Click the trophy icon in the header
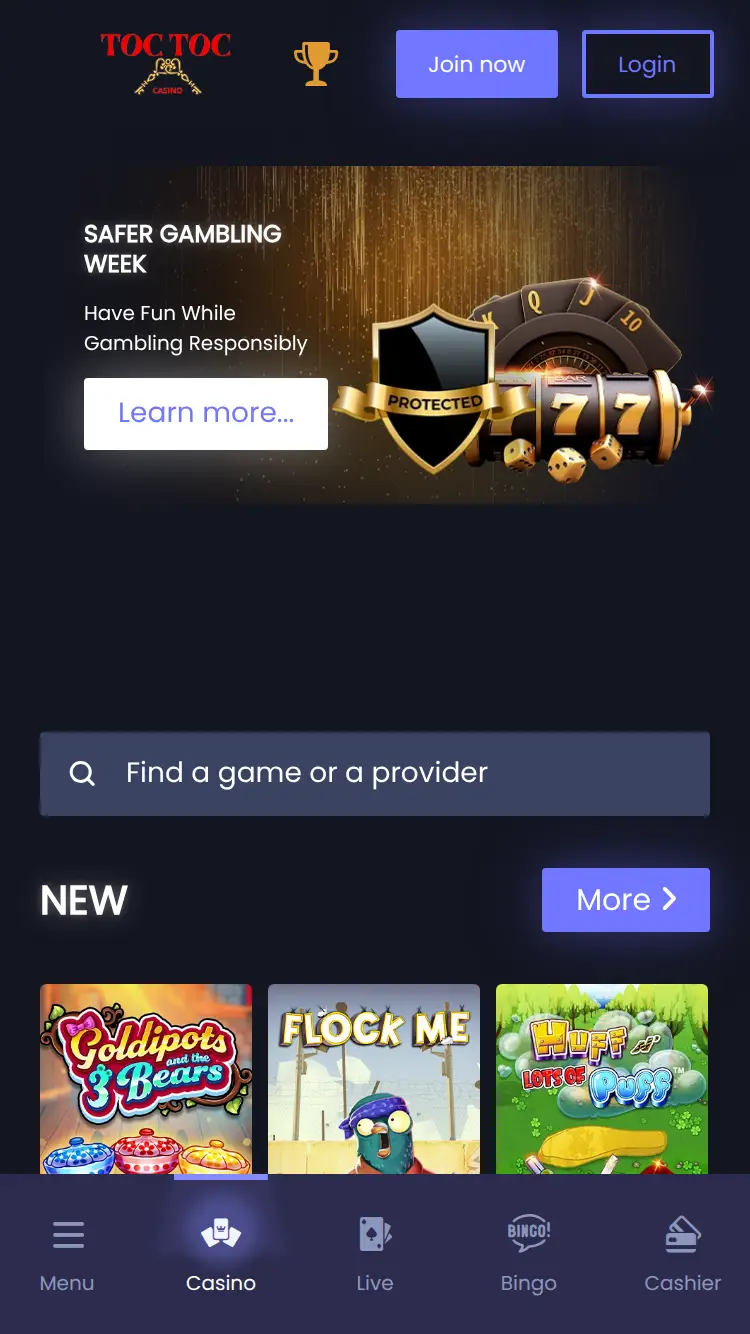The image size is (750, 1334). click(x=315, y=63)
